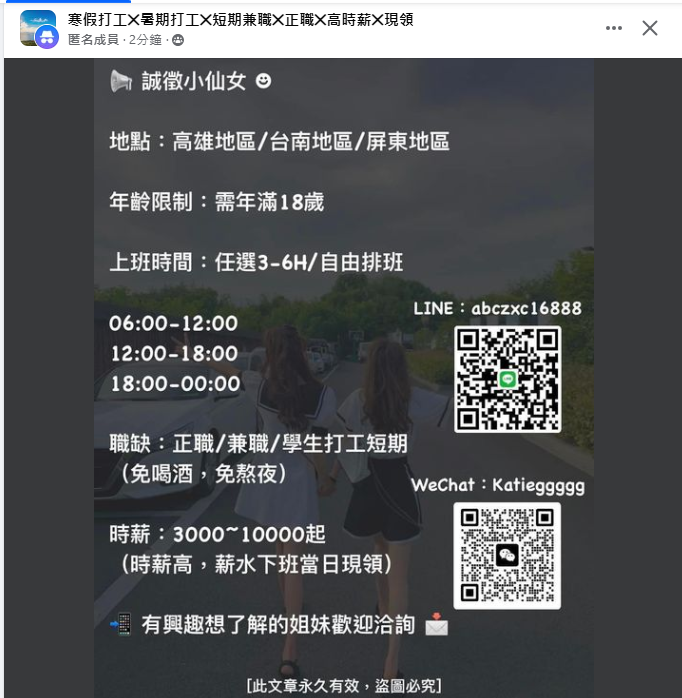Open the group name 寒假打工 link
Viewport: 682px width, 698px height.
(x=240, y=19)
